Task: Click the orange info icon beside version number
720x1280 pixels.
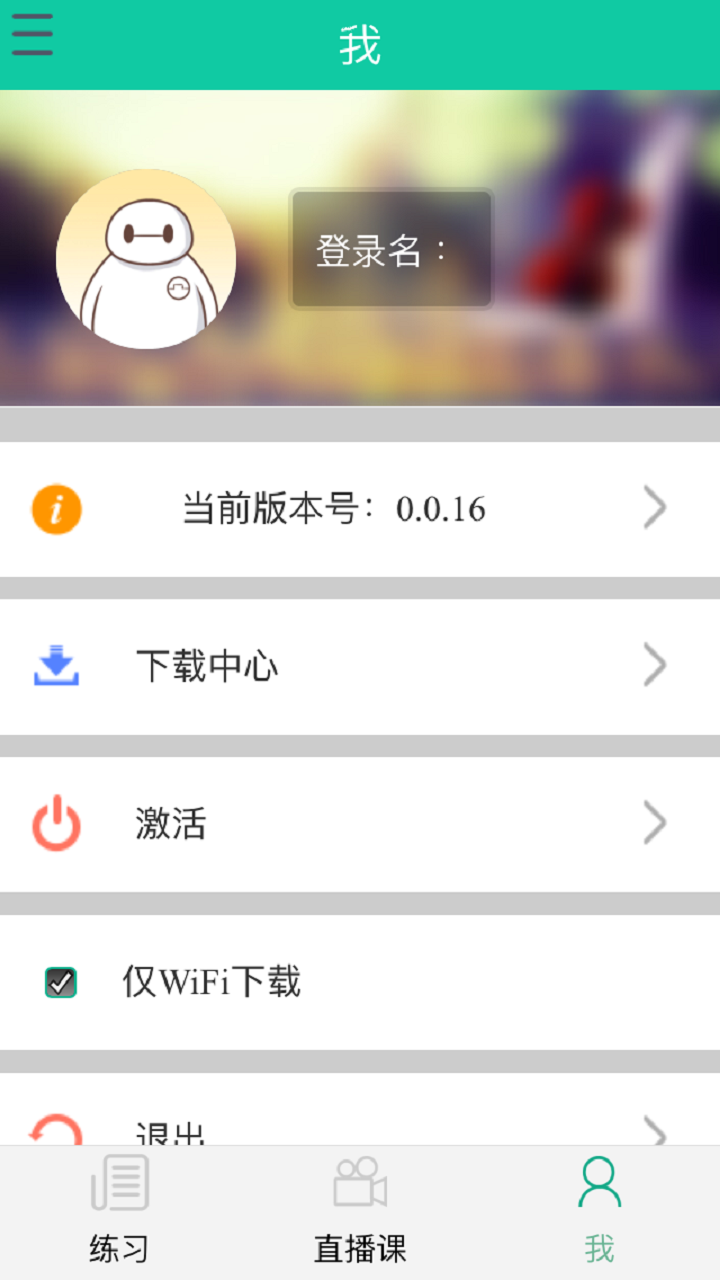Action: (57, 508)
